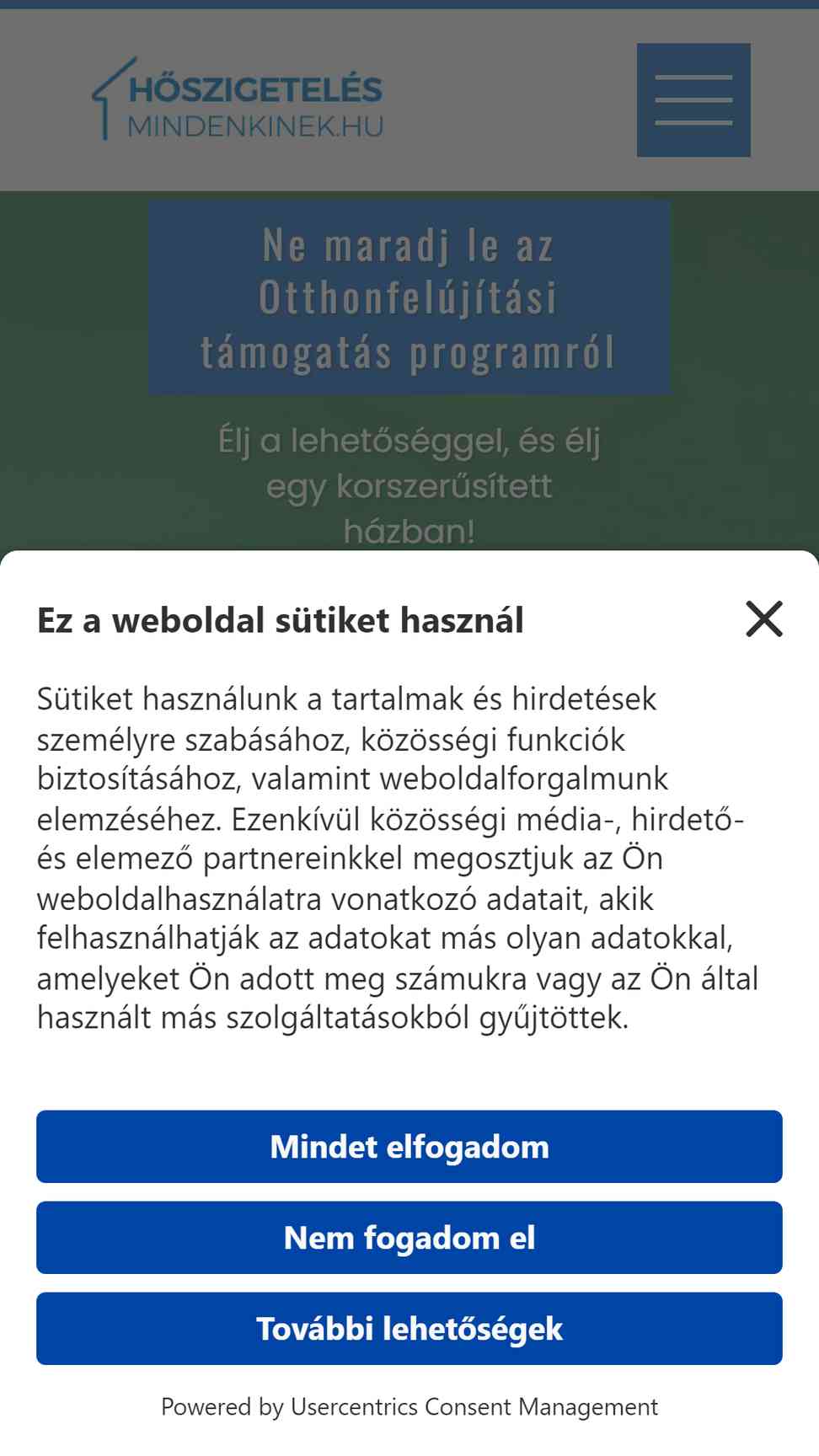Viewport: 819px width, 1456px height.
Task: Accept all cookies with Mindet elfogadom
Action: click(x=409, y=1147)
